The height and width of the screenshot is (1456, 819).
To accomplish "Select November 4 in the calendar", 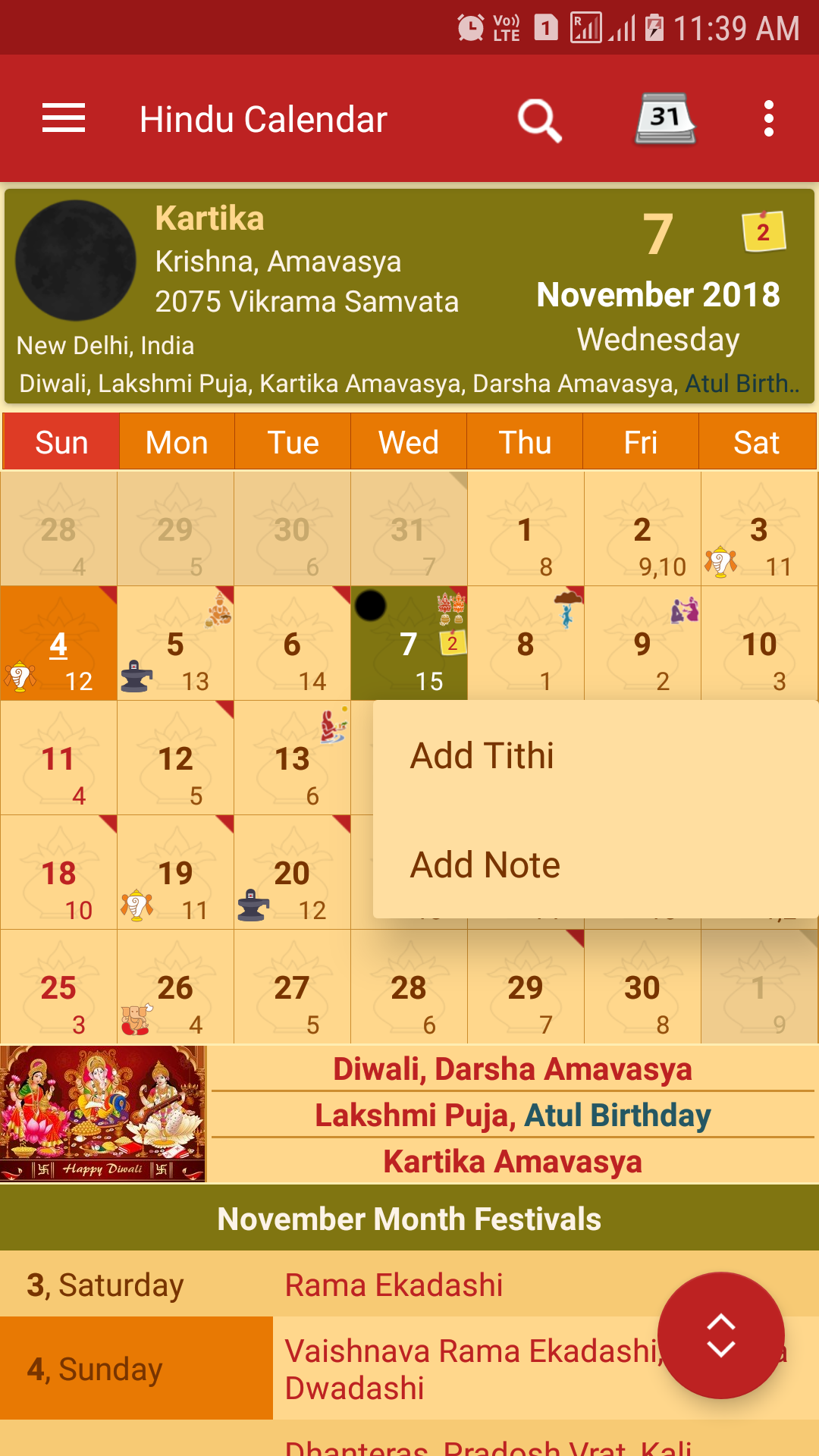I will 59,643.
